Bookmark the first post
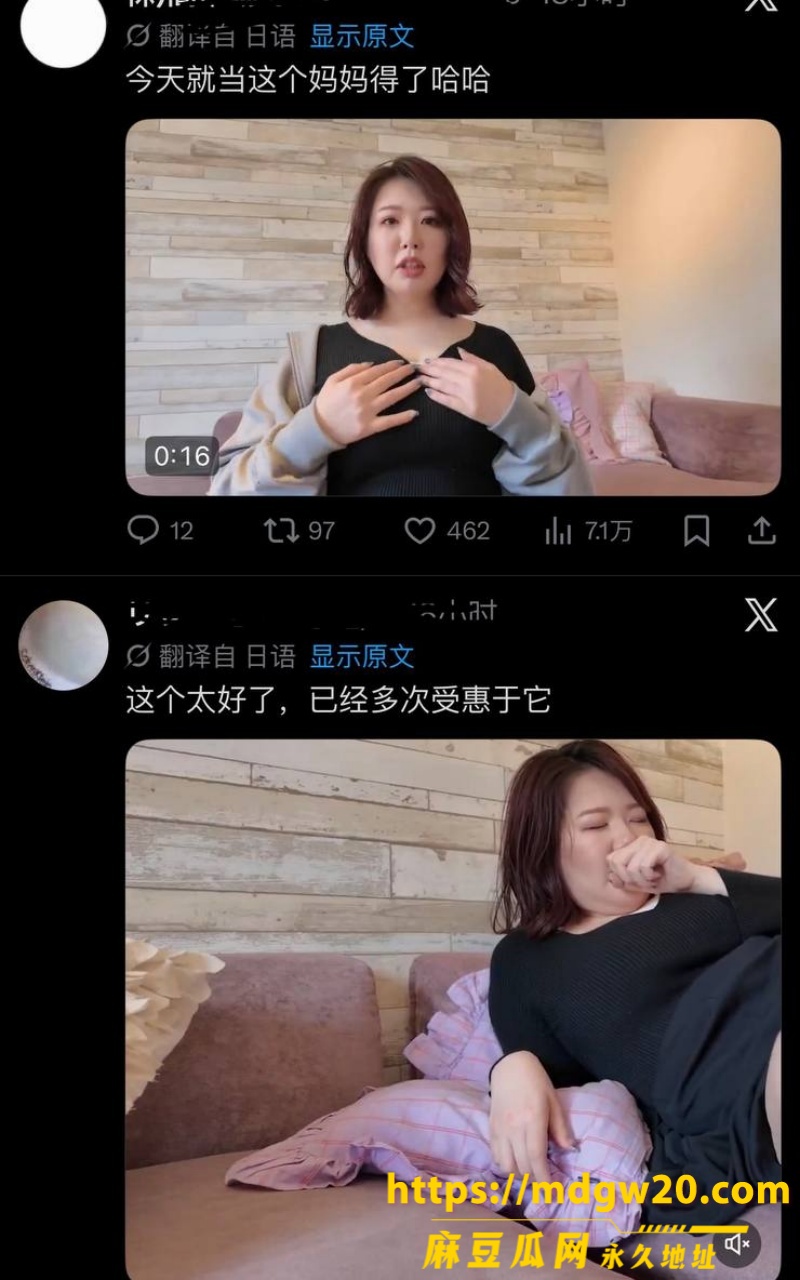The height and width of the screenshot is (1280, 800). (696, 530)
